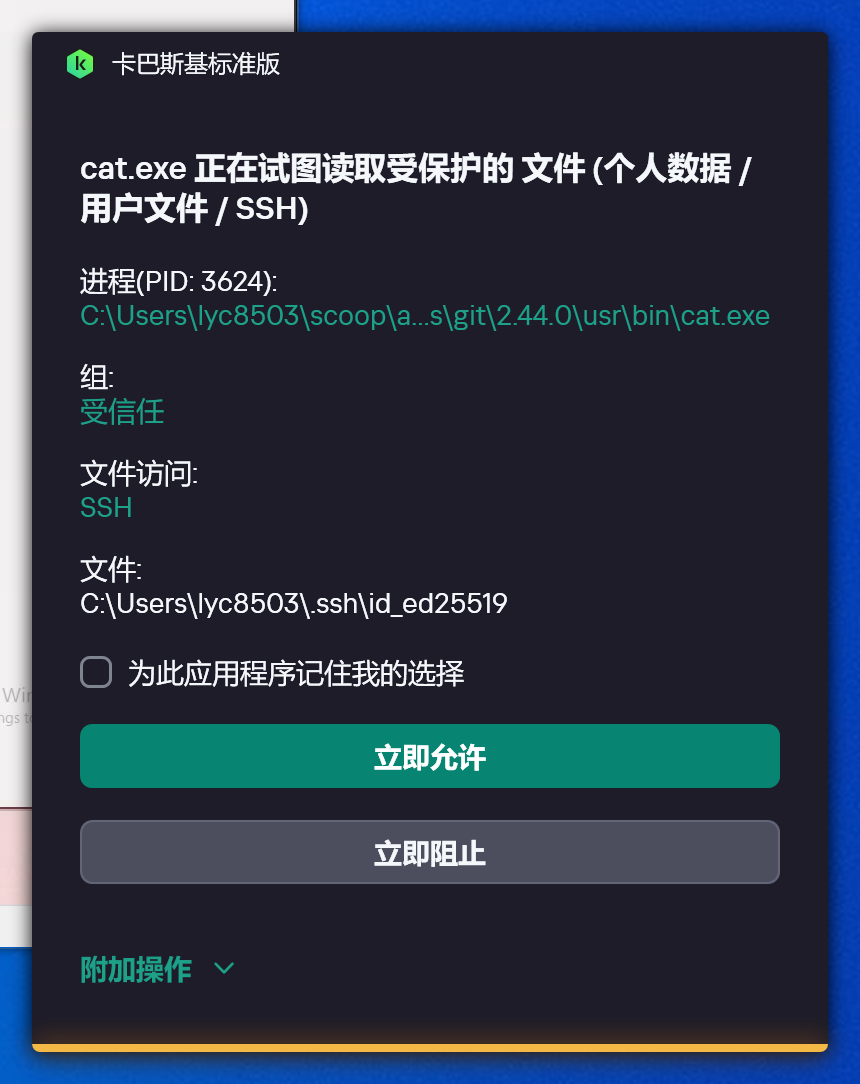Open the SSH file access link
This screenshot has height=1084, width=860.
106,507
